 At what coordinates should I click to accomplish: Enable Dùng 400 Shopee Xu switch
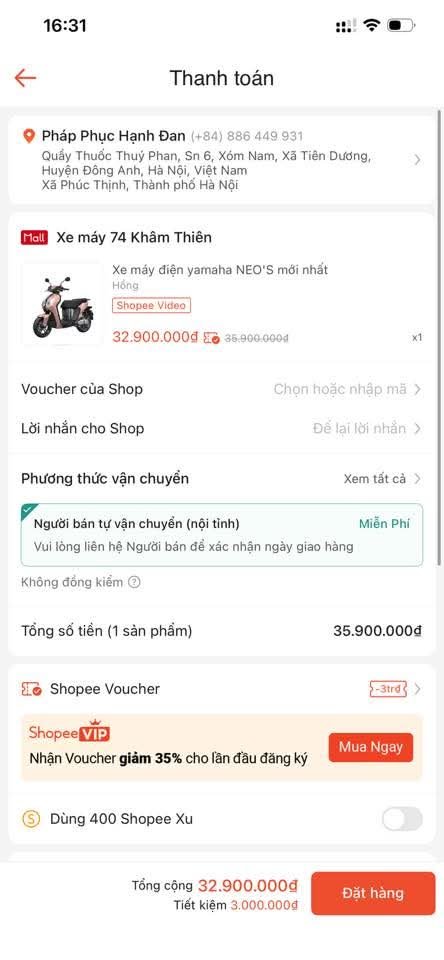pyautogui.click(x=402, y=819)
